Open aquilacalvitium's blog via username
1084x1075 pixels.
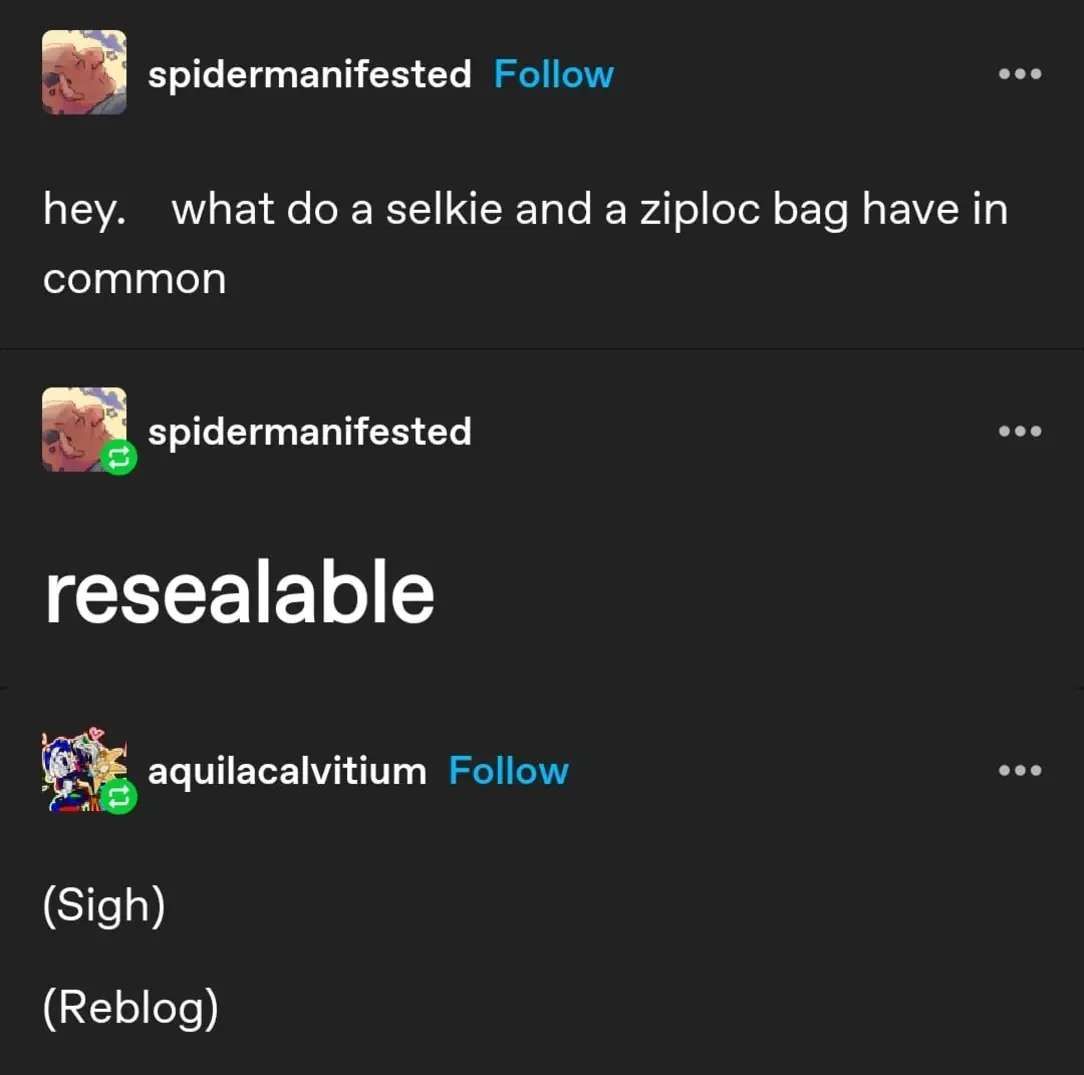point(287,771)
